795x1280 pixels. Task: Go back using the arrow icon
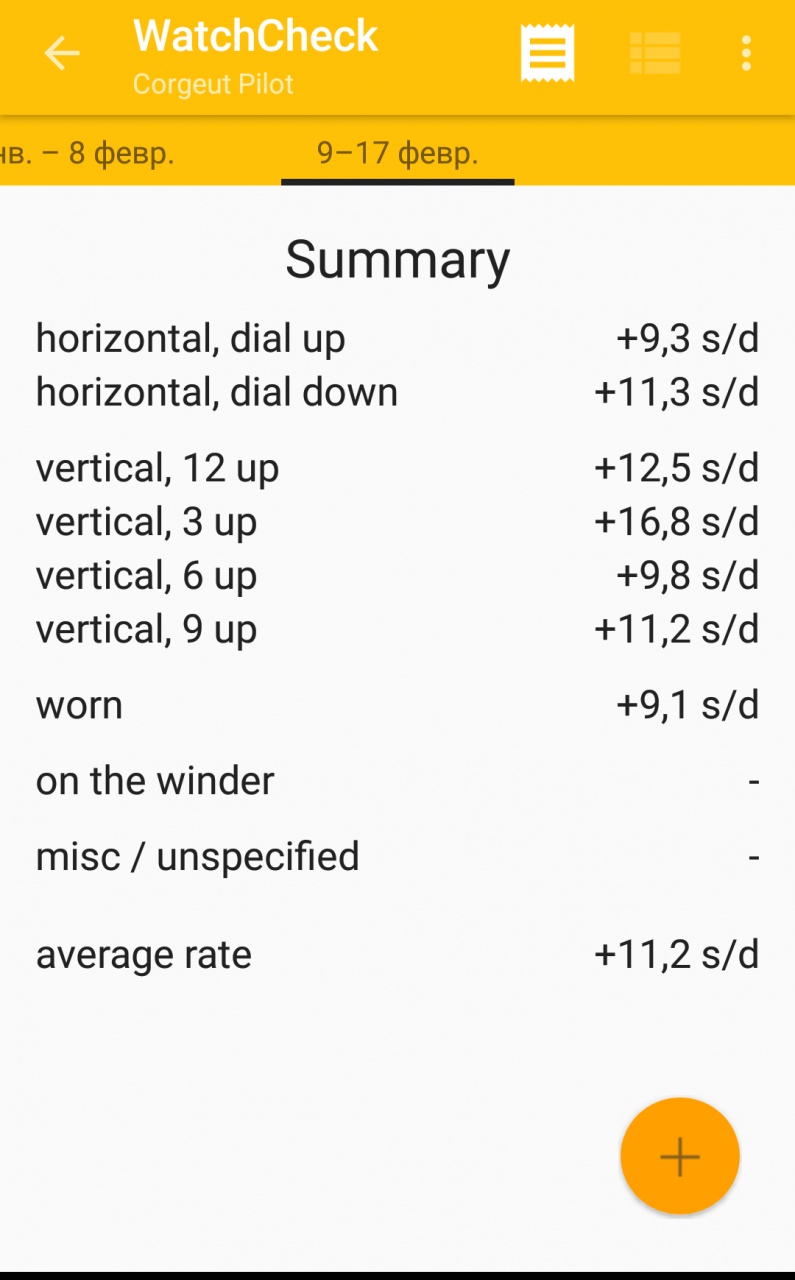point(61,53)
